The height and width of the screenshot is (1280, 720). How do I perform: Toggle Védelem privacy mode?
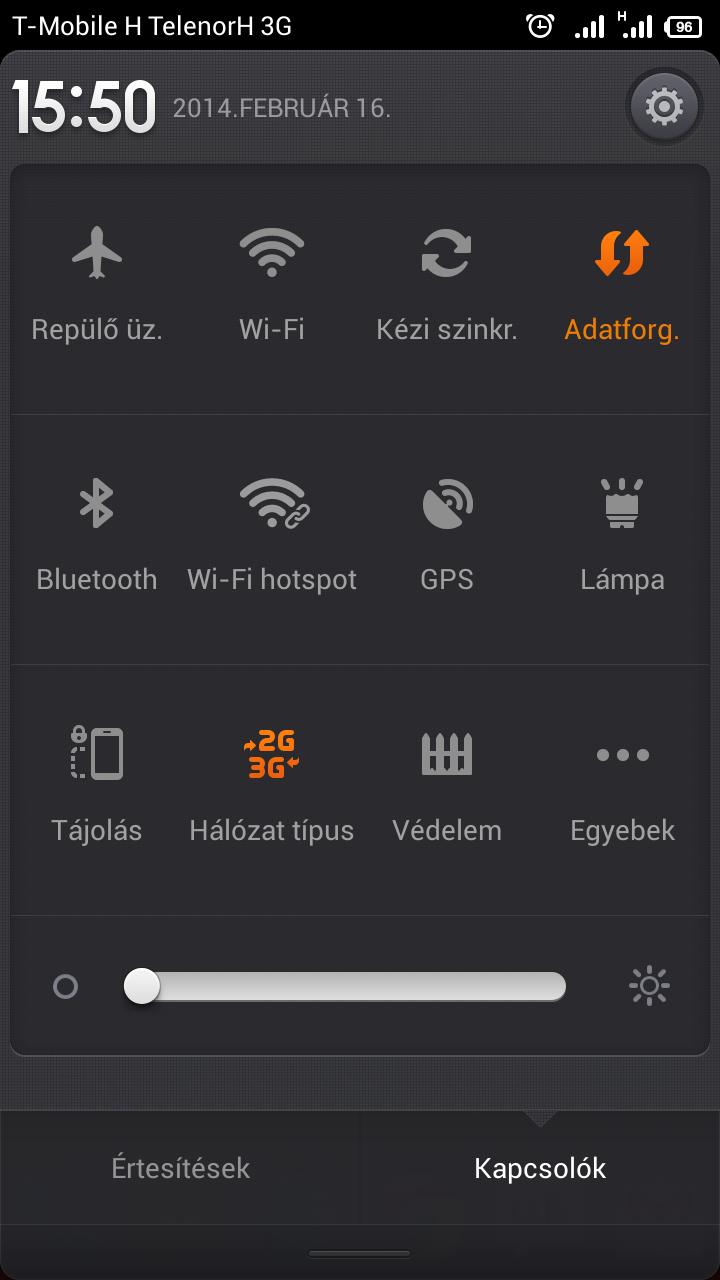click(447, 786)
